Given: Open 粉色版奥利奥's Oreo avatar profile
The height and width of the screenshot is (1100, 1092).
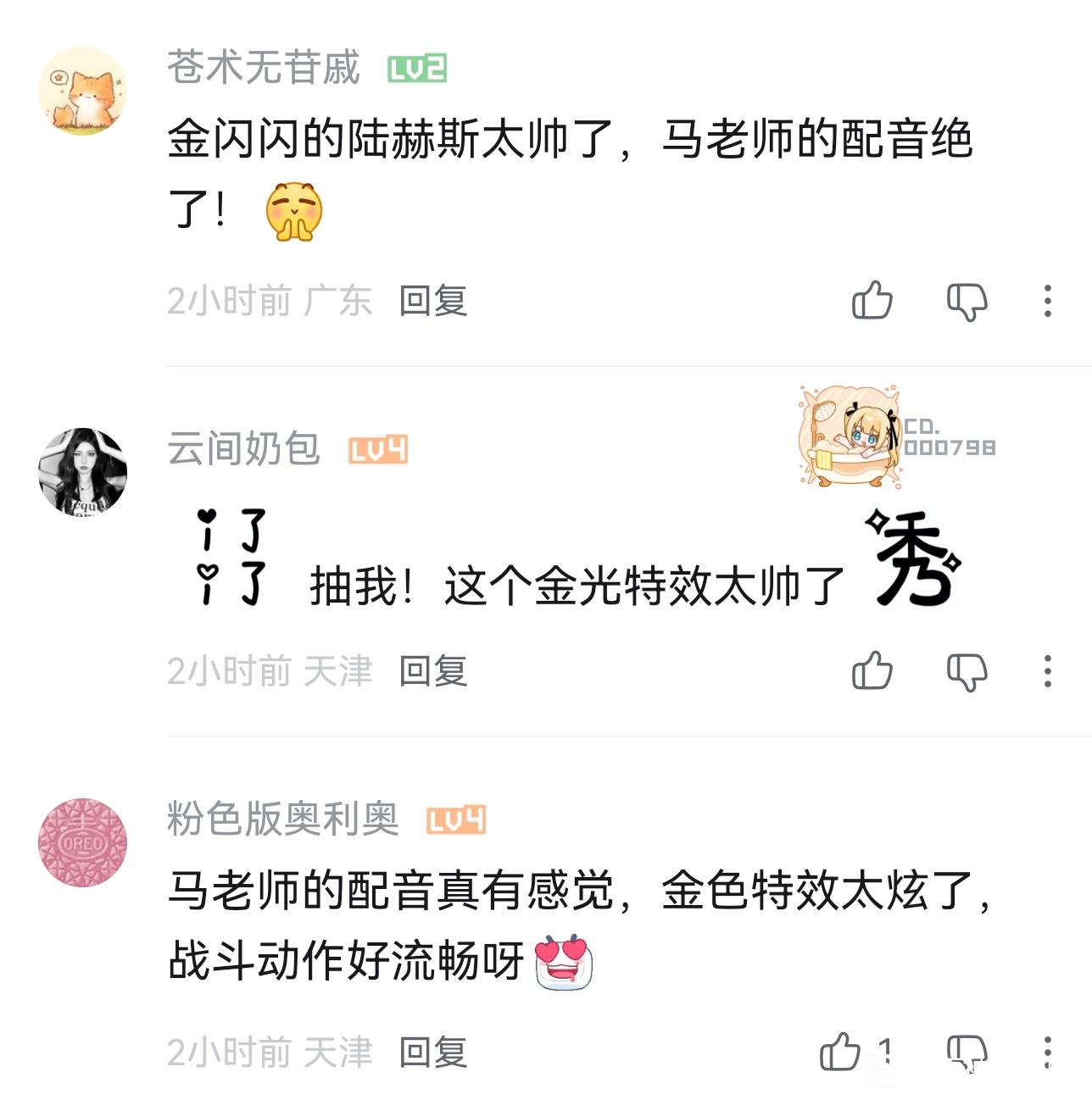Looking at the screenshot, I should 82,842.
